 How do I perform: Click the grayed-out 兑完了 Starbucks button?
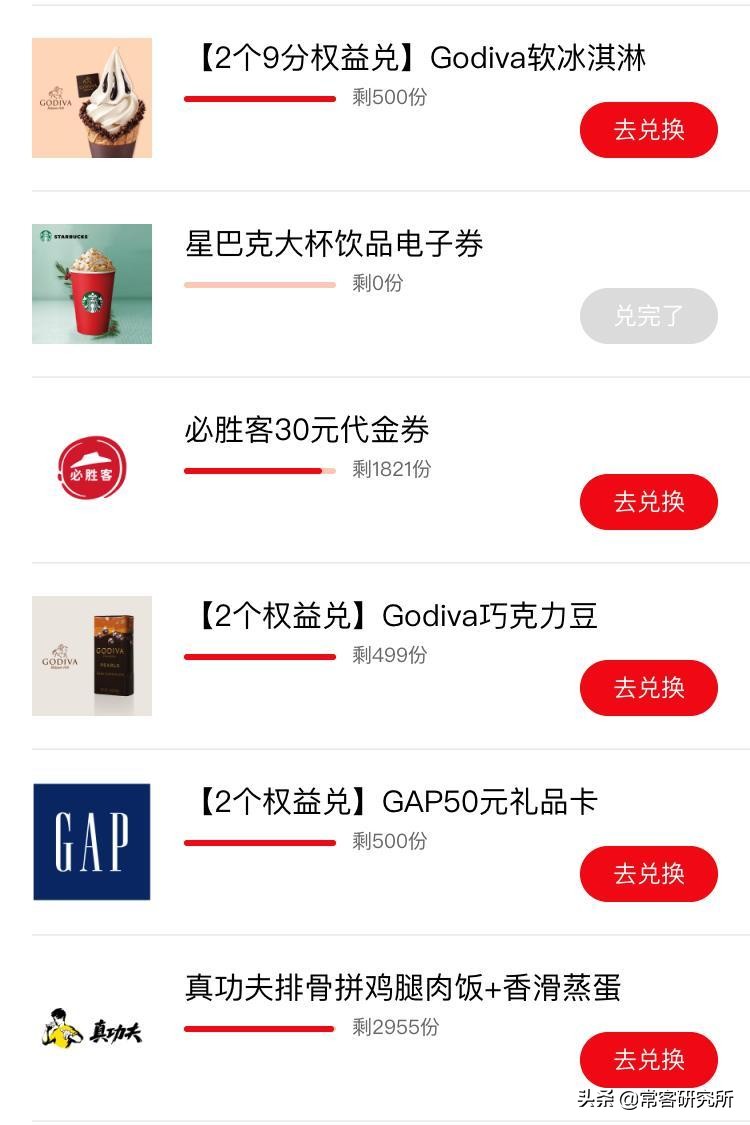tap(648, 316)
